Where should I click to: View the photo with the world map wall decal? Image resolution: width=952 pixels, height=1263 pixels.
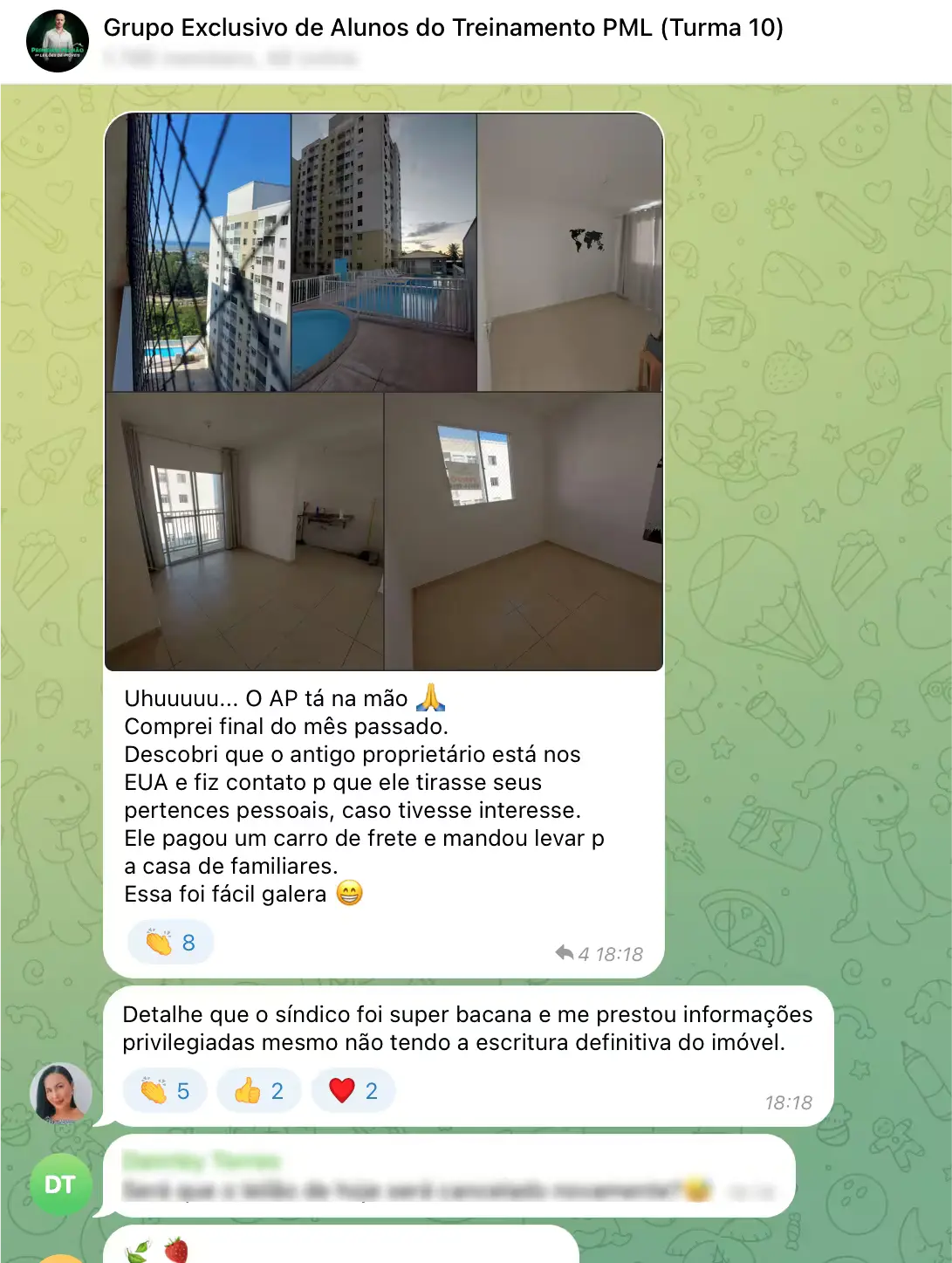tap(570, 252)
